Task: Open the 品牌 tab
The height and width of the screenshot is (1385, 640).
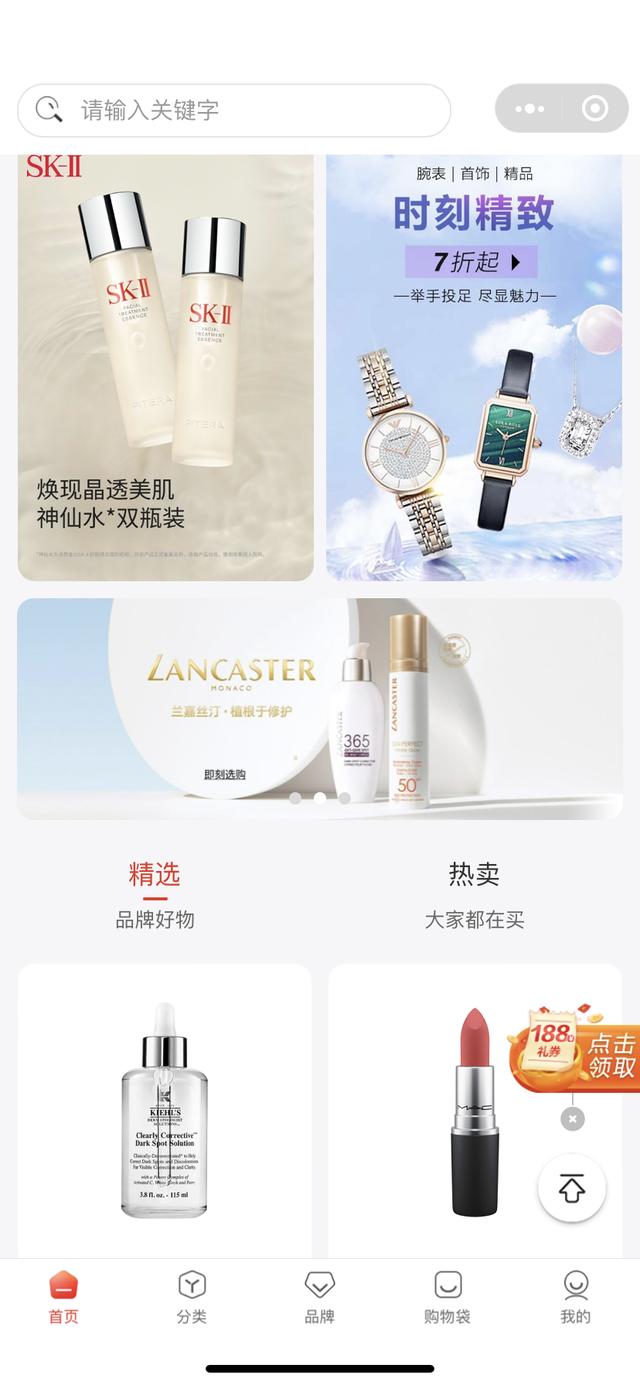Action: click(319, 1297)
